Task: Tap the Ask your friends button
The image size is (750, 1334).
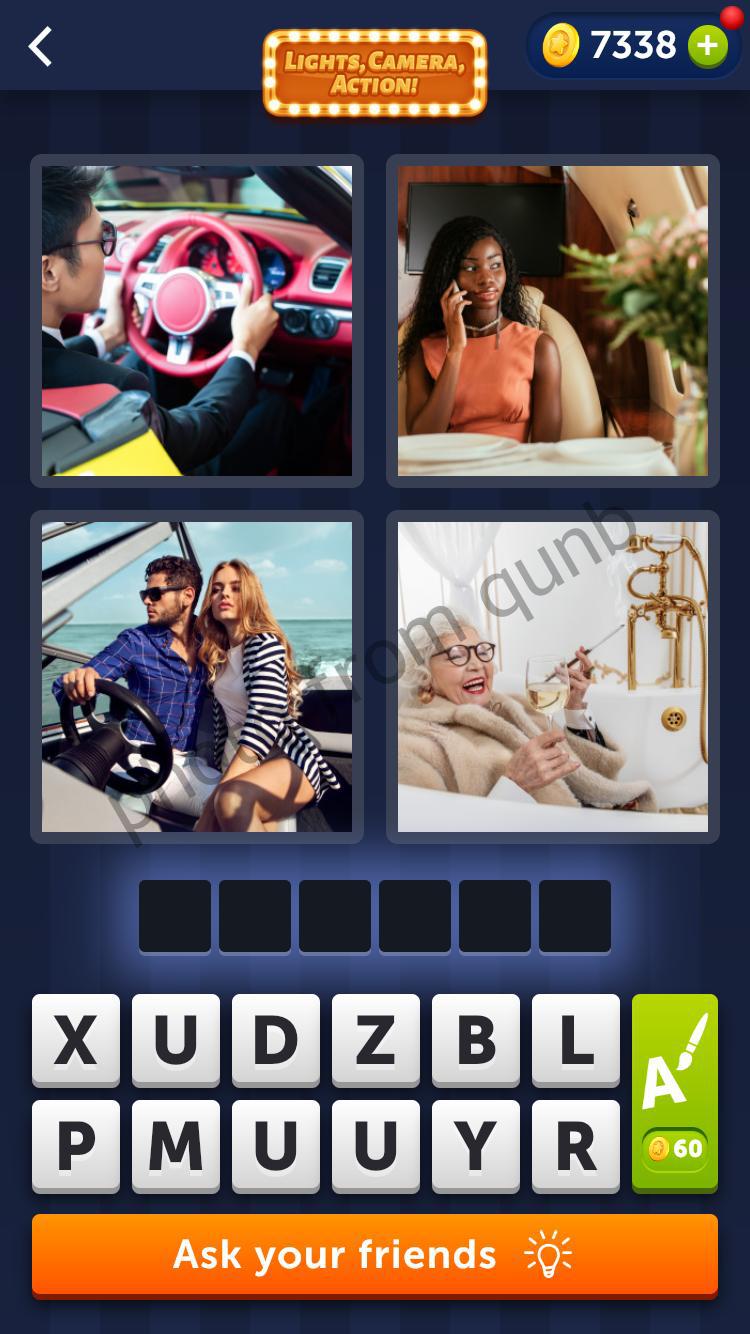Action: click(x=375, y=1254)
